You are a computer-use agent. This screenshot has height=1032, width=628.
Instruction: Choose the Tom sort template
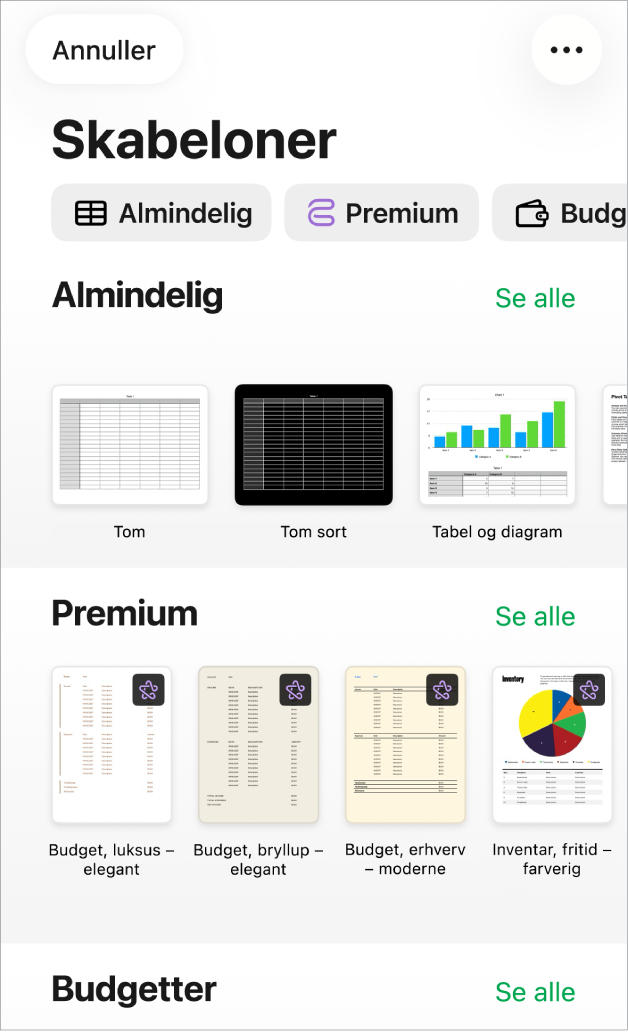(314, 445)
